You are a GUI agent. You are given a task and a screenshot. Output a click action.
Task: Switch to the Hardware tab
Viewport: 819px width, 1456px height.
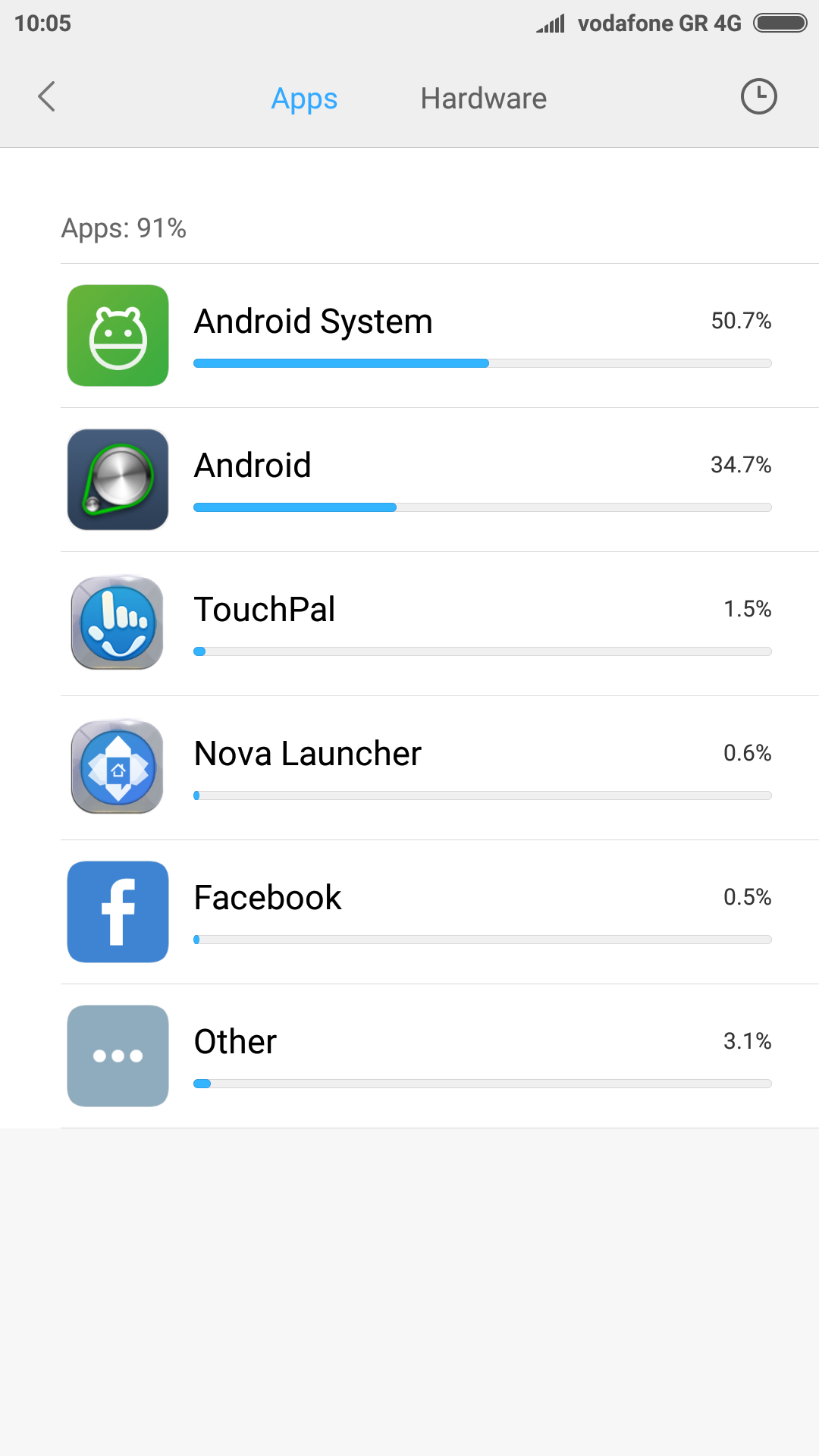(x=483, y=99)
